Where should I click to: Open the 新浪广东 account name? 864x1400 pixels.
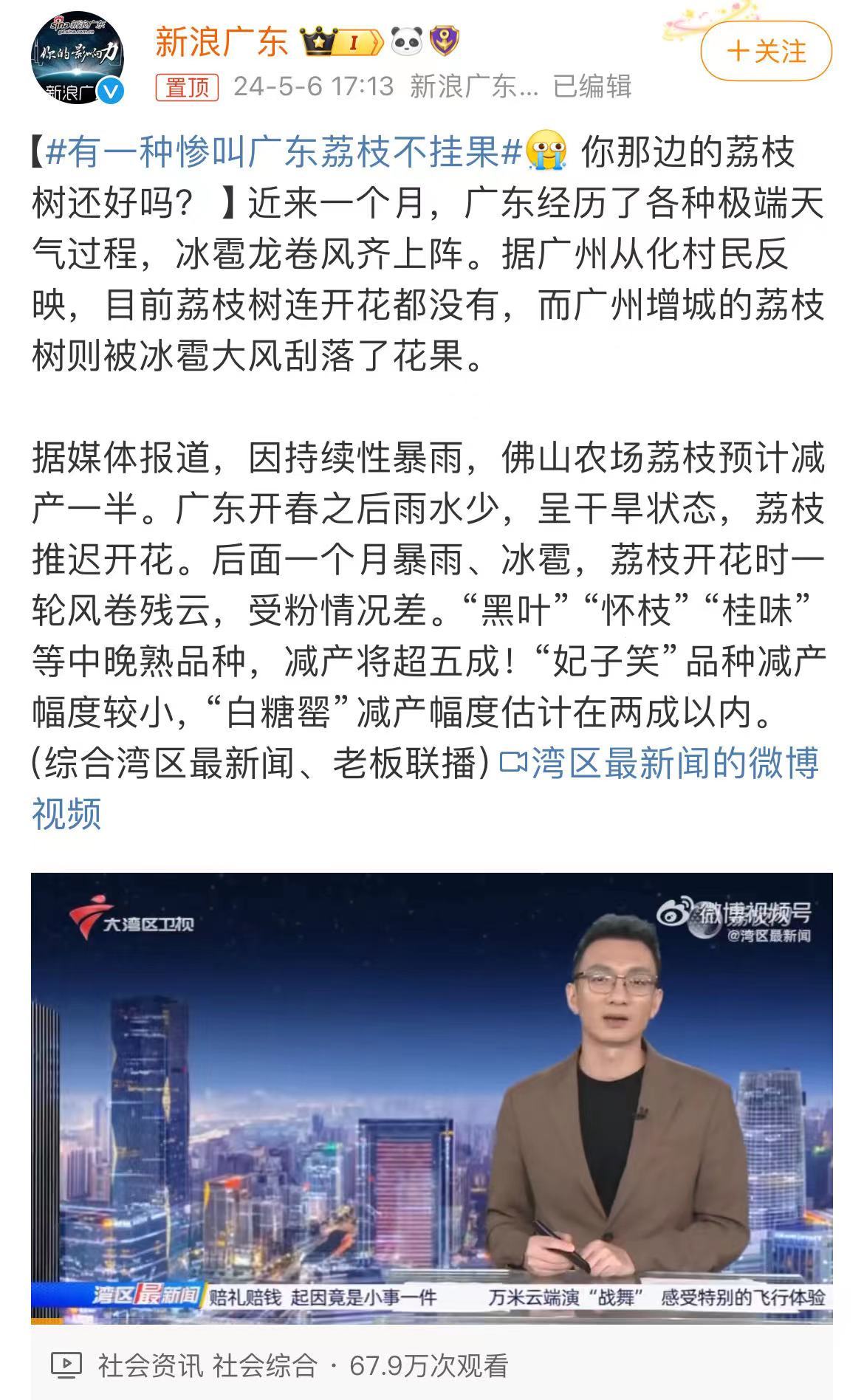point(221,41)
